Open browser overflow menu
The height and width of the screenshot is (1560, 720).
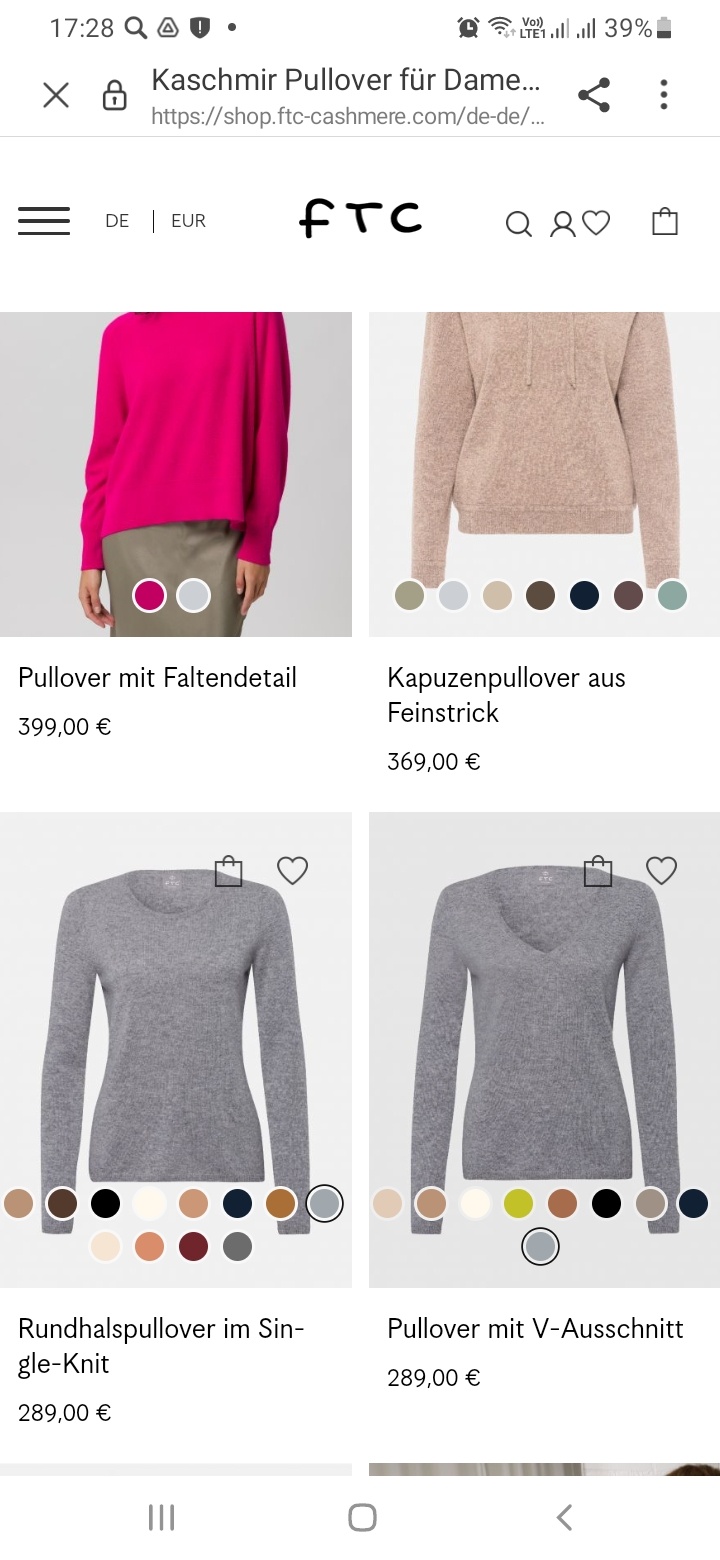663,96
